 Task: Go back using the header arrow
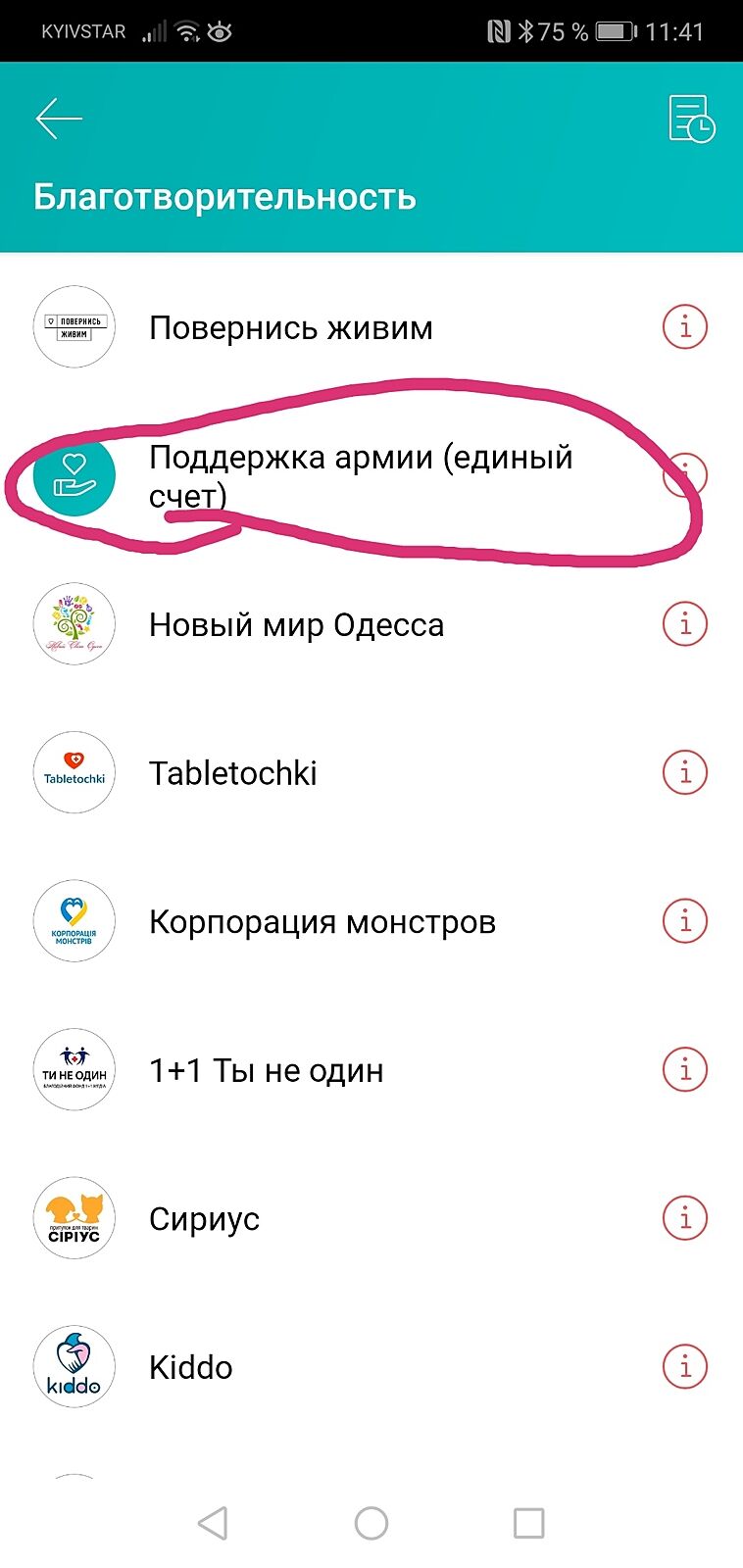coord(59,119)
